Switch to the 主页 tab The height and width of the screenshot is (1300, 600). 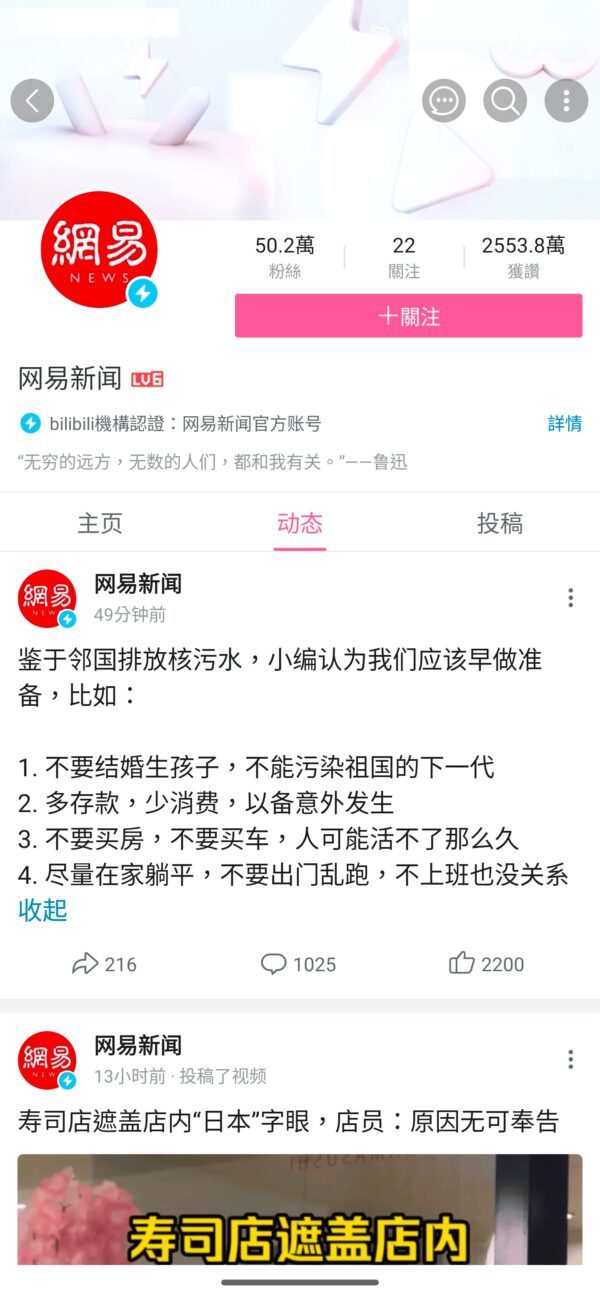tap(100, 523)
